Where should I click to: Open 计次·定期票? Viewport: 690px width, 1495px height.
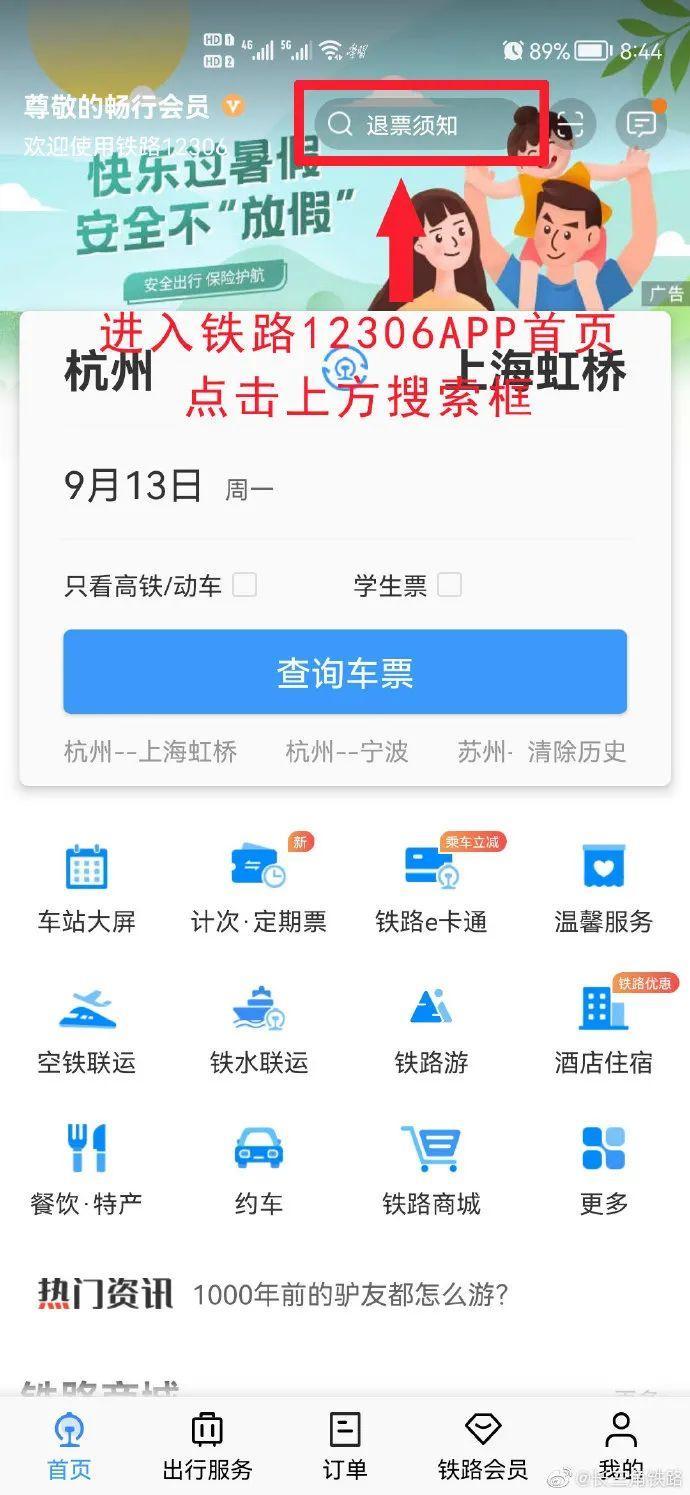pyautogui.click(x=258, y=887)
